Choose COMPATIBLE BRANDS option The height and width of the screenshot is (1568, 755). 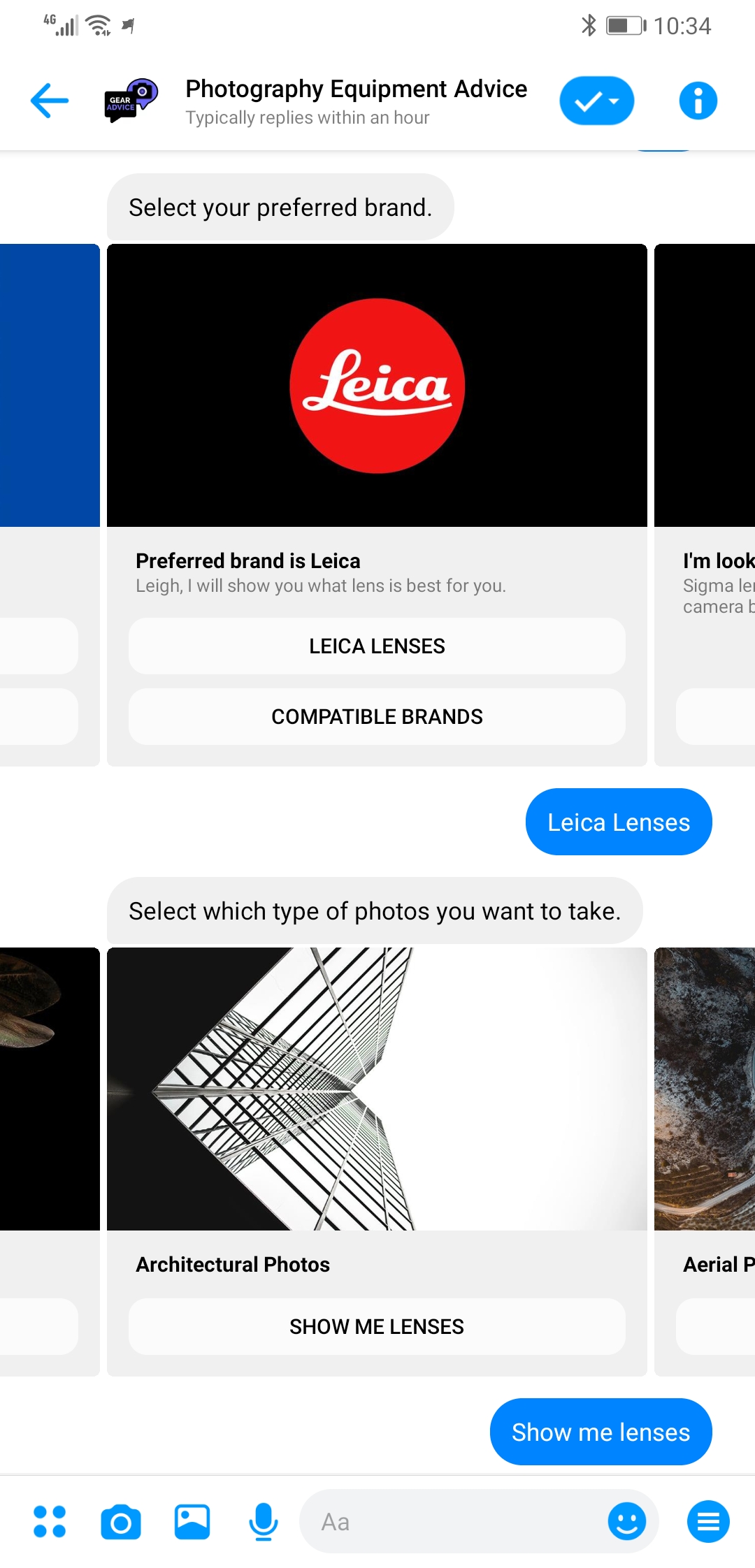point(377,716)
